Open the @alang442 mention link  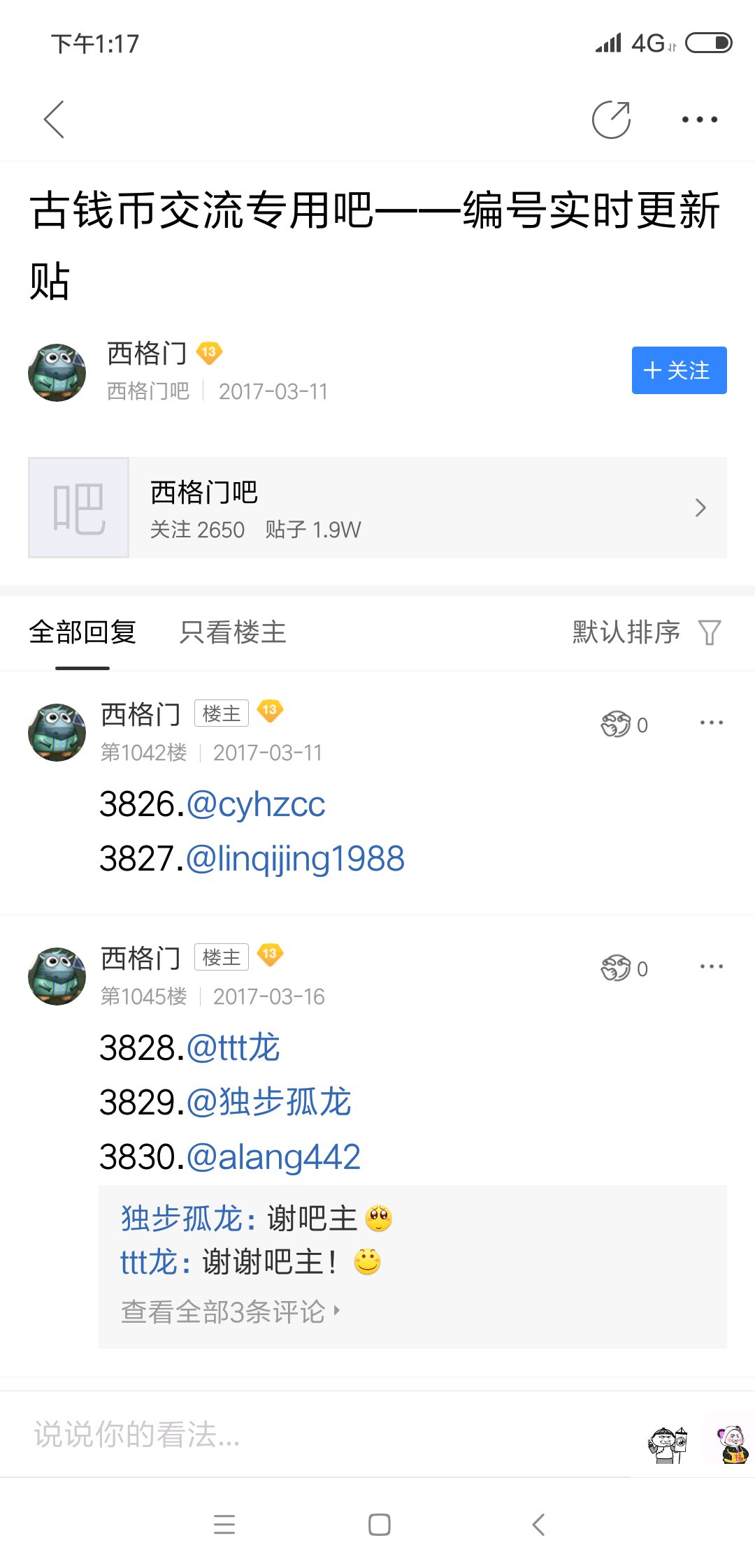[273, 1157]
